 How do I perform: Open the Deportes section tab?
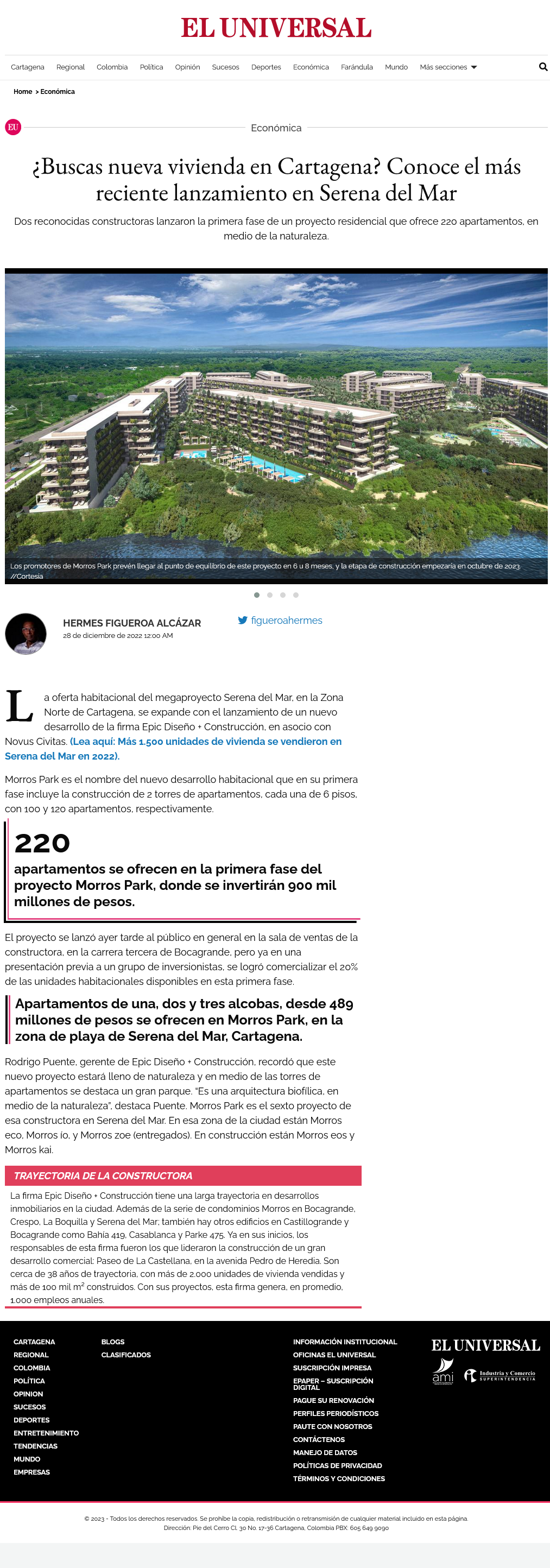tap(266, 67)
